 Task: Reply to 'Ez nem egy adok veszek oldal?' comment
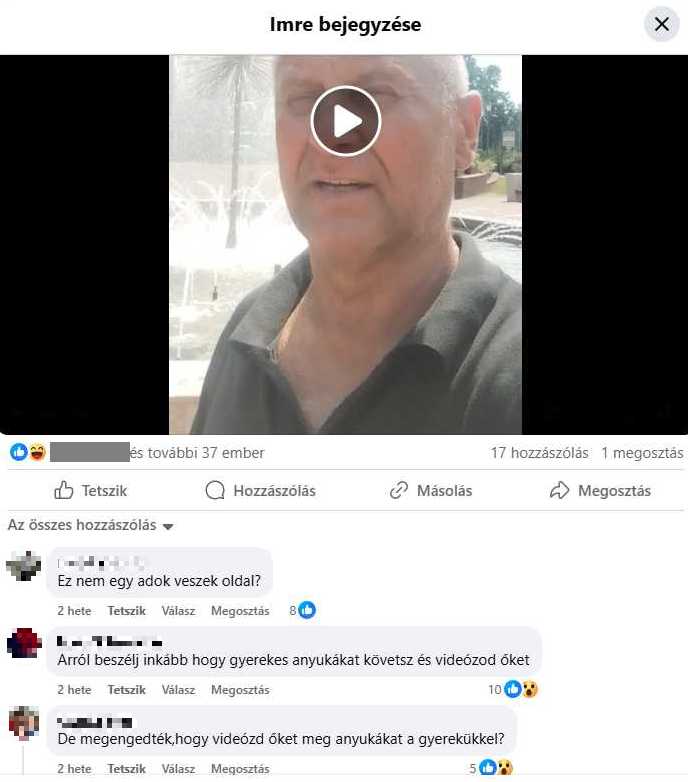(x=178, y=610)
